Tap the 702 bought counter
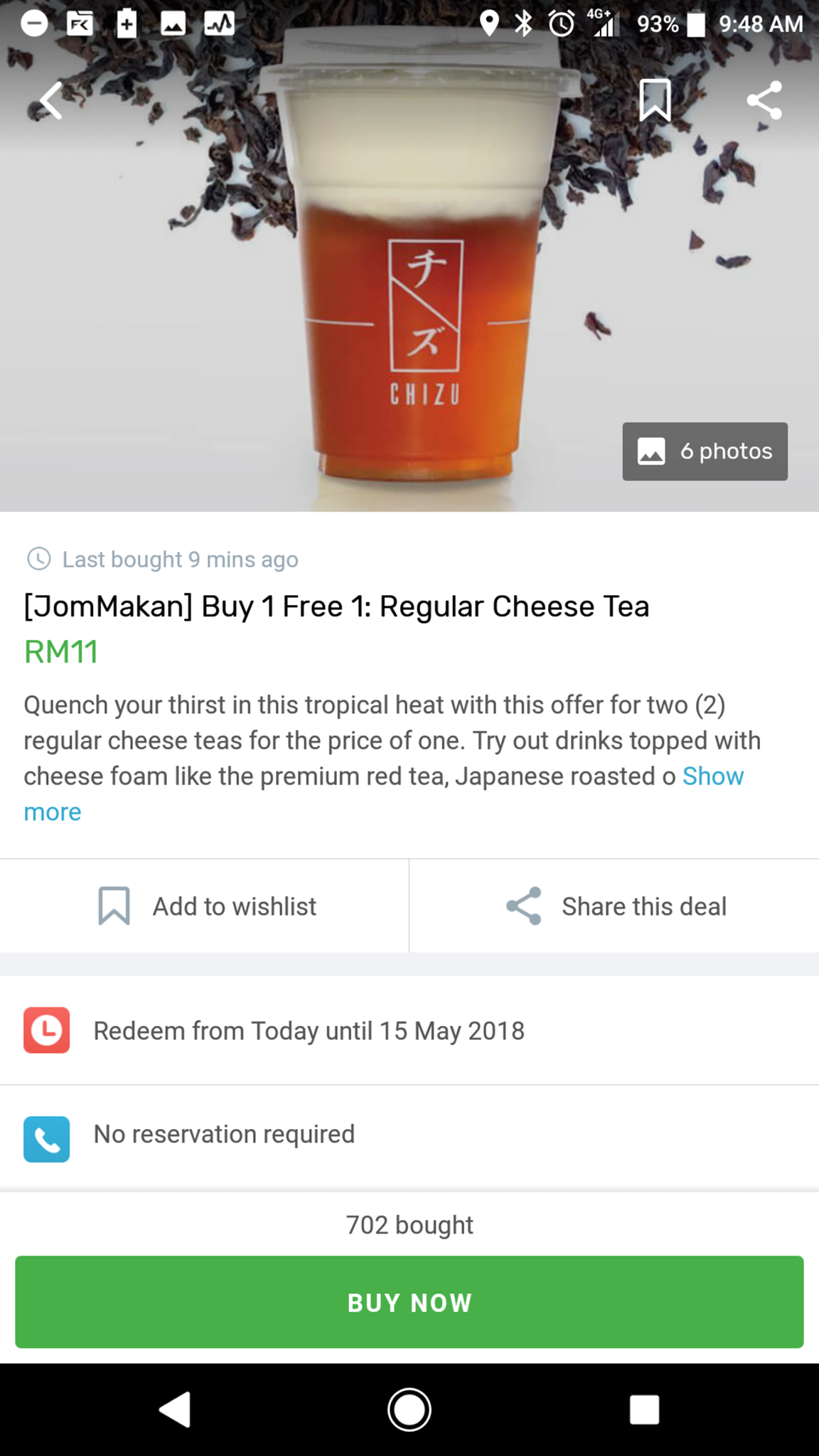This screenshot has height=1456, width=819. pyautogui.click(x=409, y=1224)
